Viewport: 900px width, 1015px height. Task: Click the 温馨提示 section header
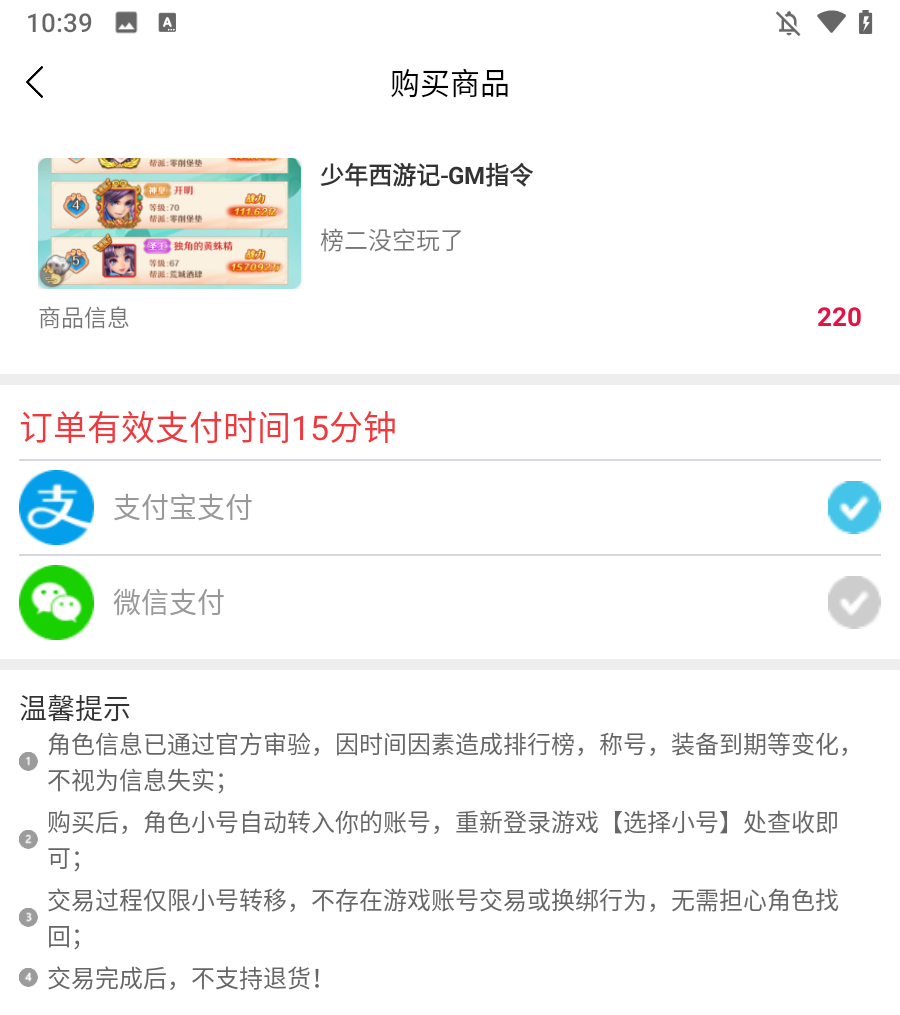point(74,709)
